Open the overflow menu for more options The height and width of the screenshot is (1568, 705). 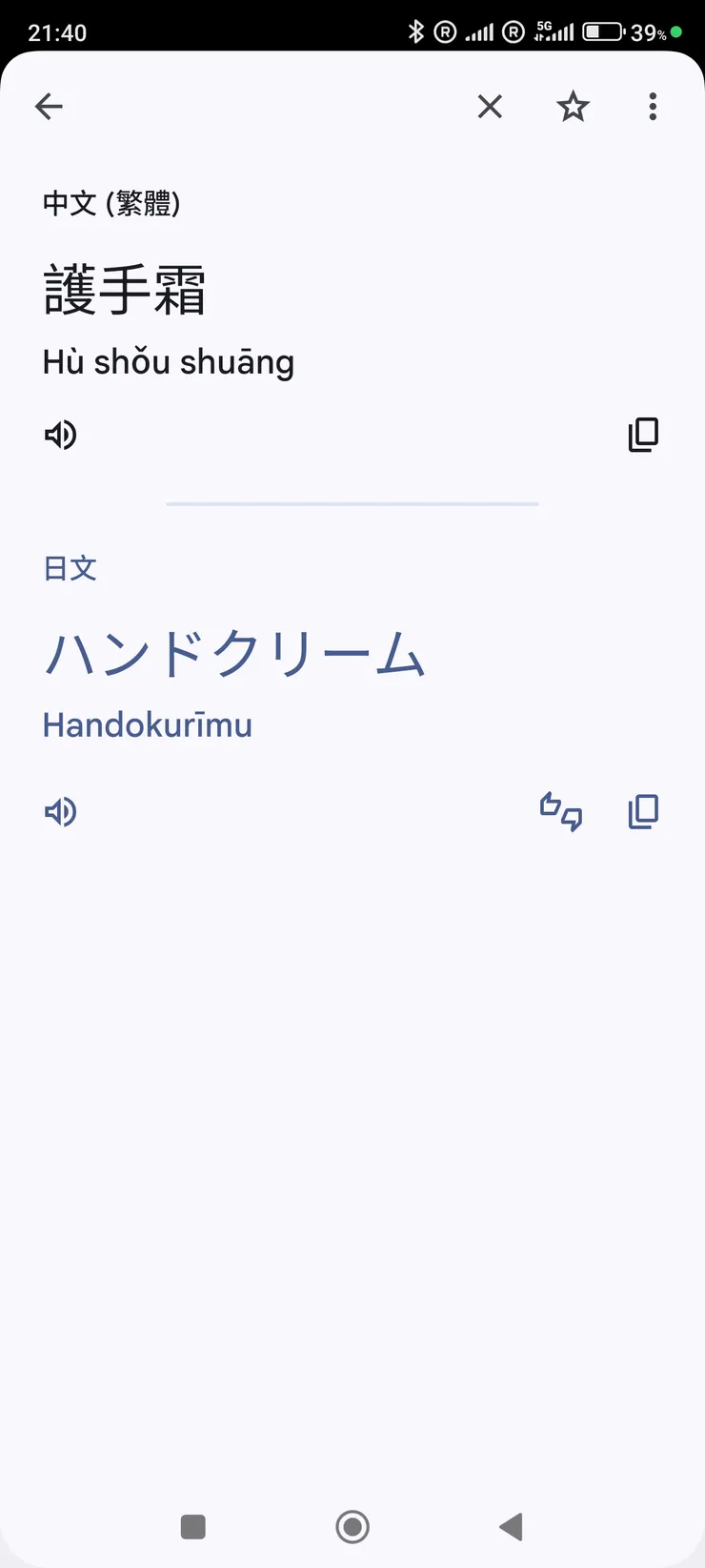pos(653,106)
